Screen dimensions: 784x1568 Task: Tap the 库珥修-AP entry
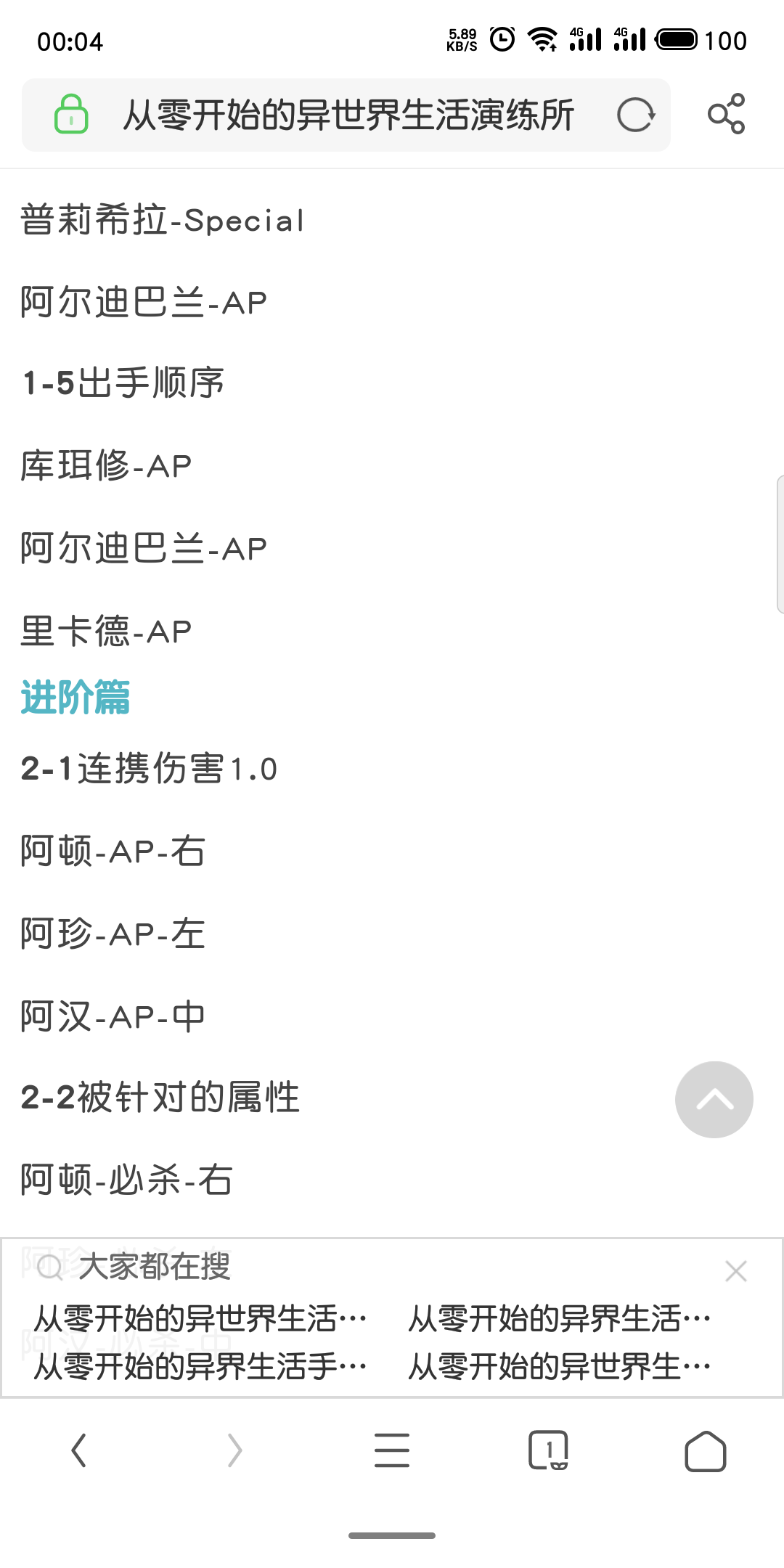(x=105, y=465)
